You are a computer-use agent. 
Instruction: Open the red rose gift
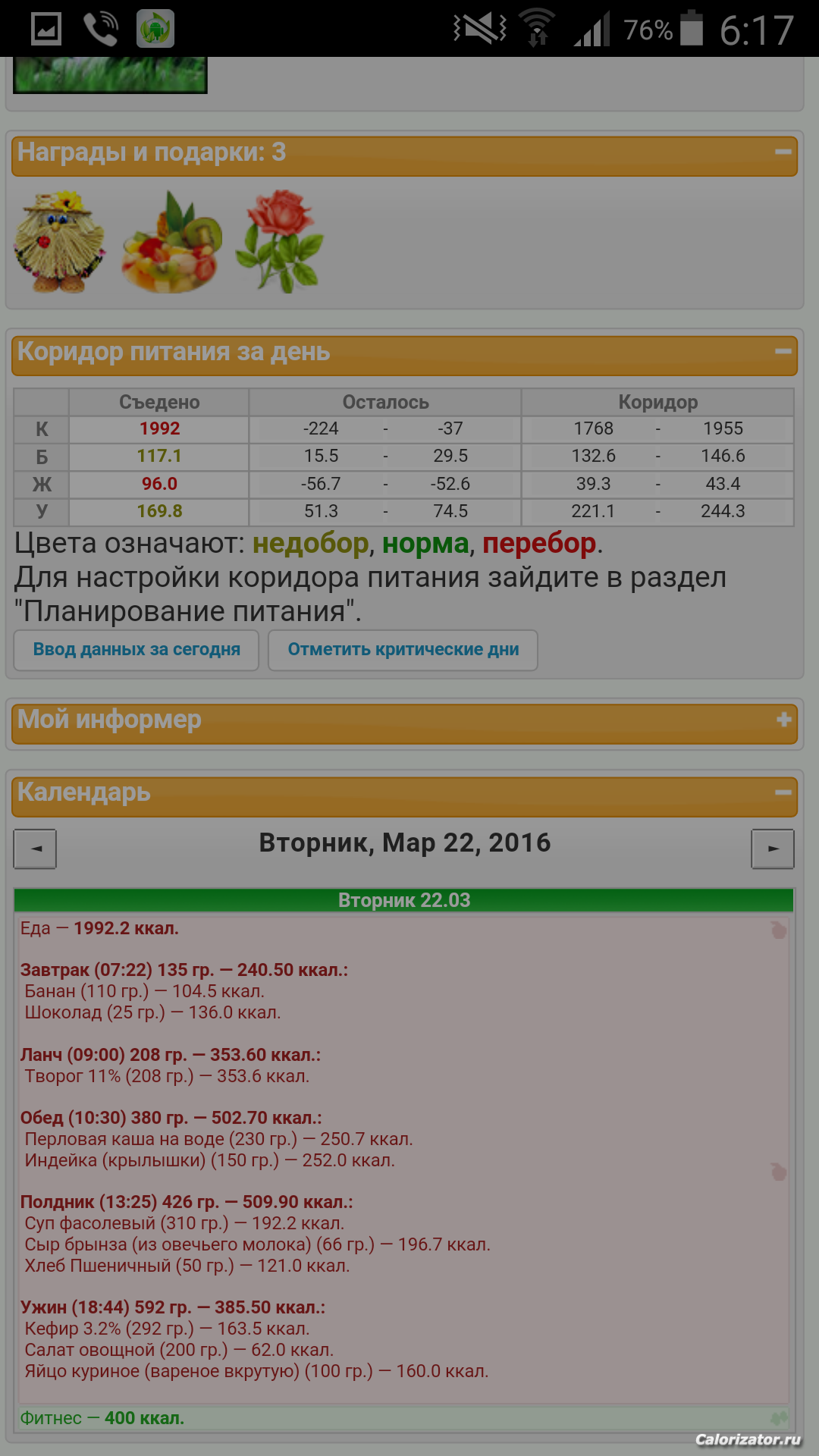click(280, 242)
